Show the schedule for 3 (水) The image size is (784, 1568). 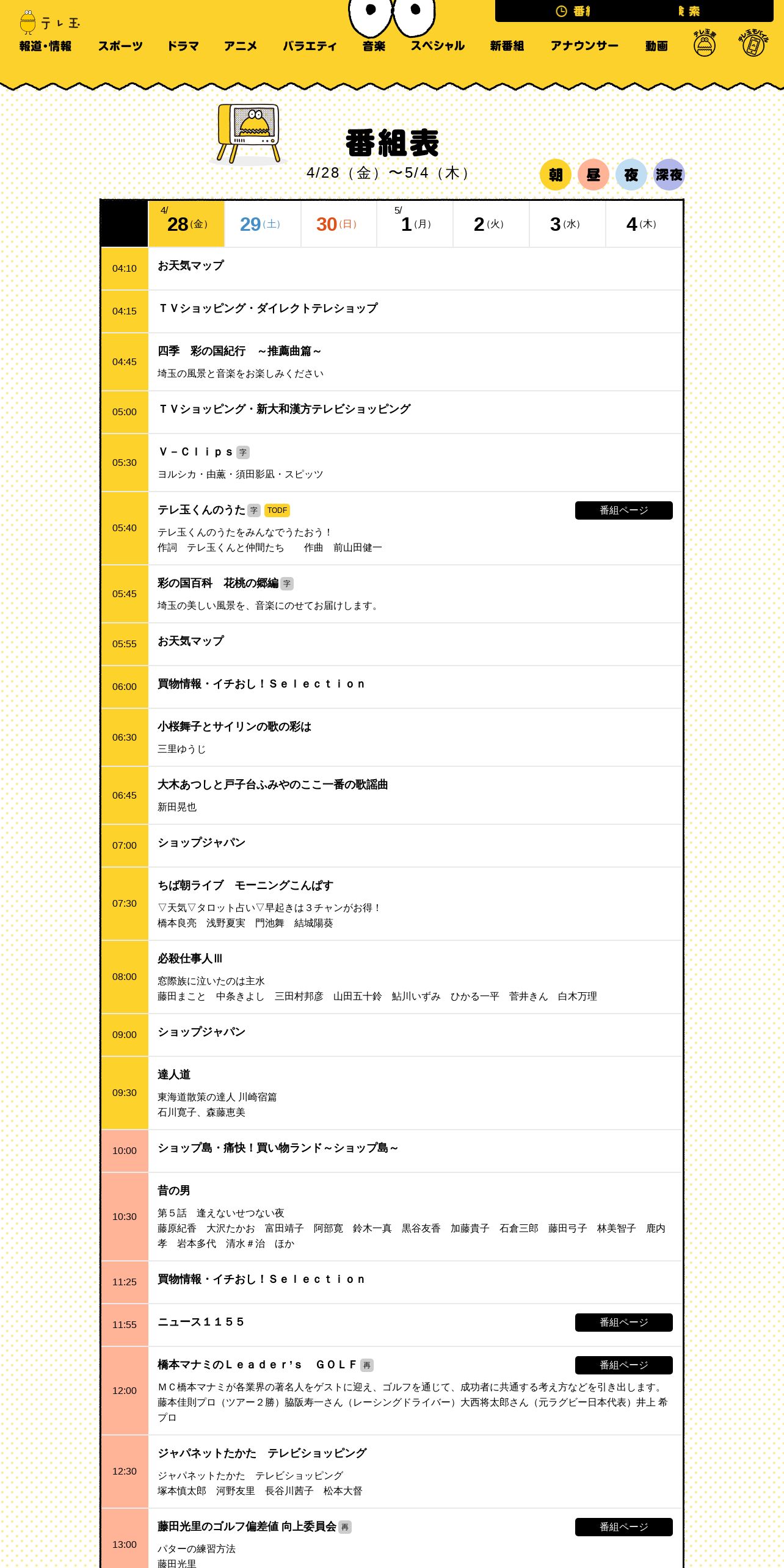[x=567, y=223]
